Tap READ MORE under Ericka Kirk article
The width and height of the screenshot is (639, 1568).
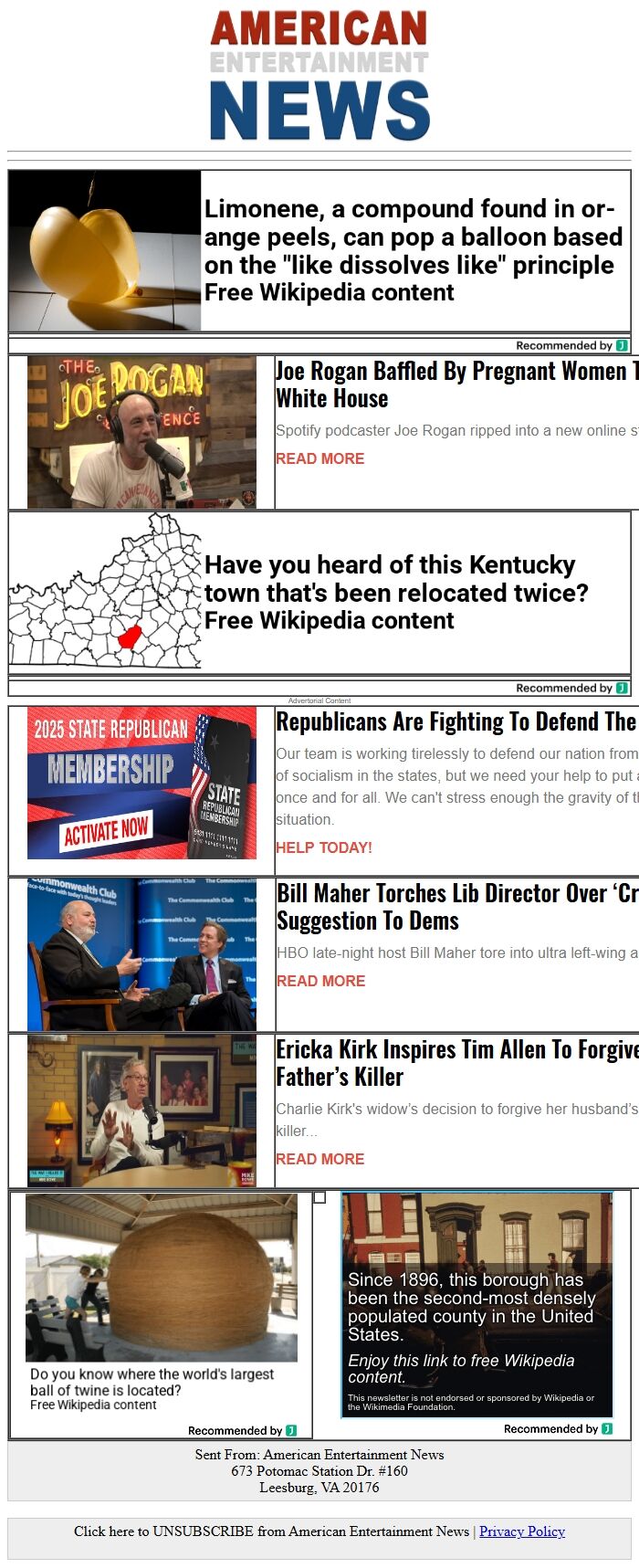click(x=320, y=1159)
